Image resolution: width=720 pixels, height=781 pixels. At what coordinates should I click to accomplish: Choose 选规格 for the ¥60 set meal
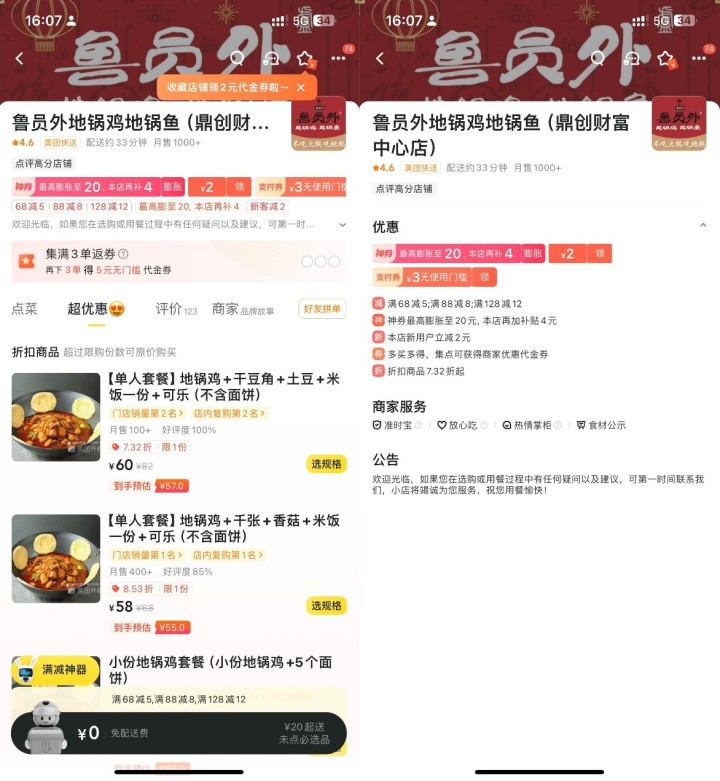click(326, 464)
